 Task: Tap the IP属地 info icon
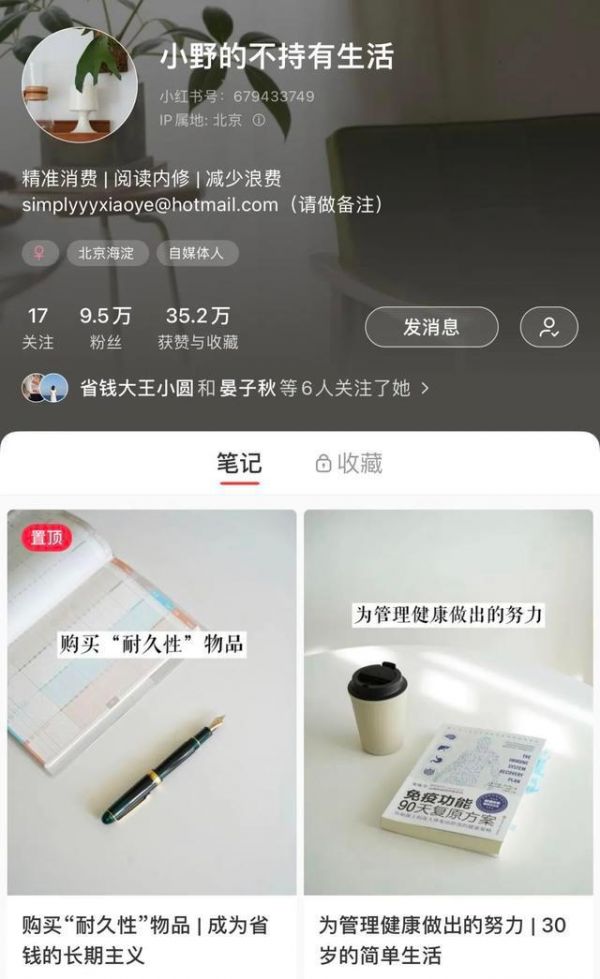[258, 120]
